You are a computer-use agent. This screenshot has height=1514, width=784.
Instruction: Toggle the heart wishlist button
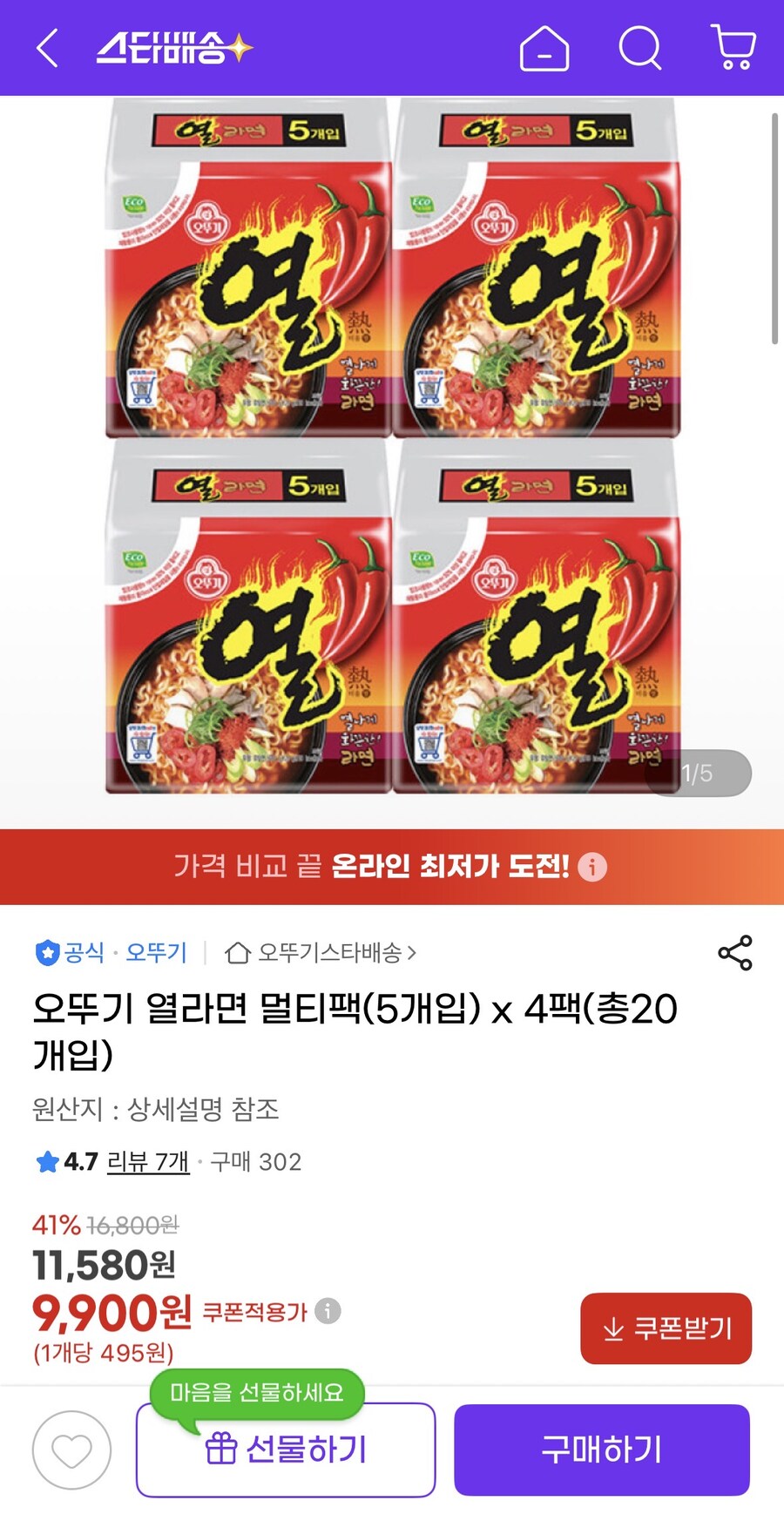click(x=66, y=1449)
